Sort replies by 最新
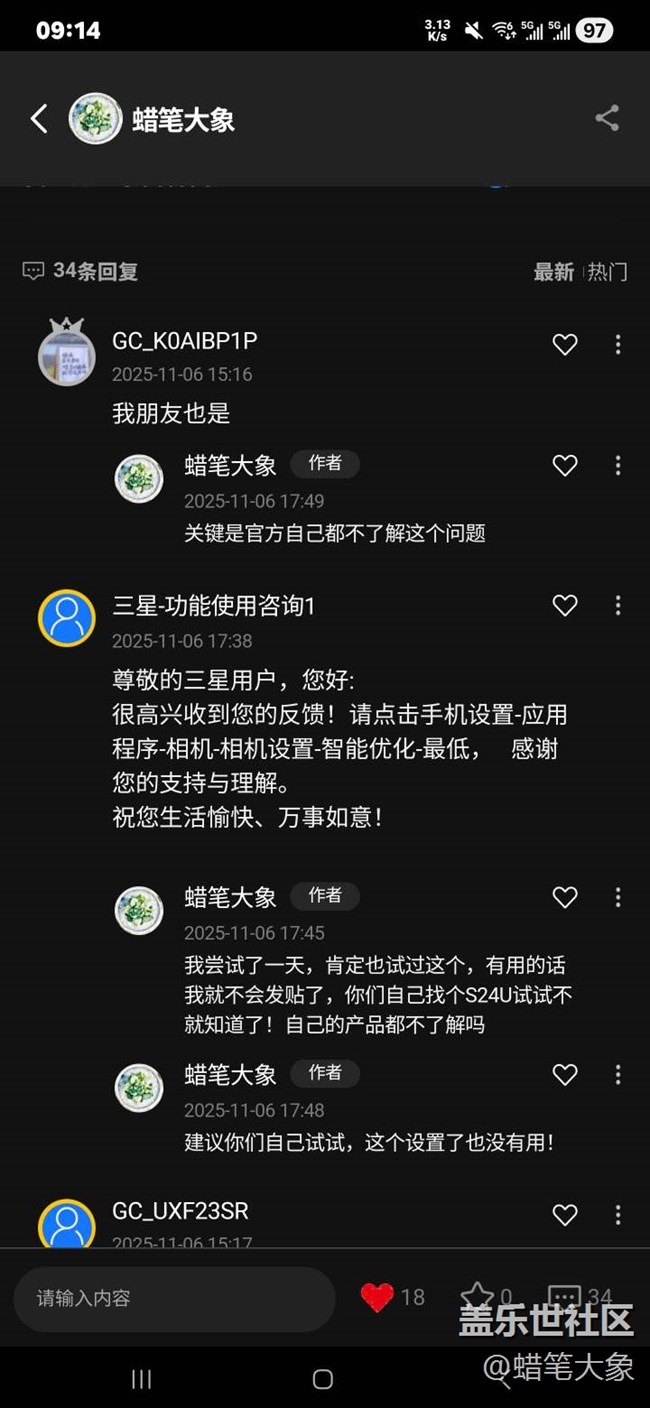Image resolution: width=650 pixels, height=1408 pixels. click(553, 272)
